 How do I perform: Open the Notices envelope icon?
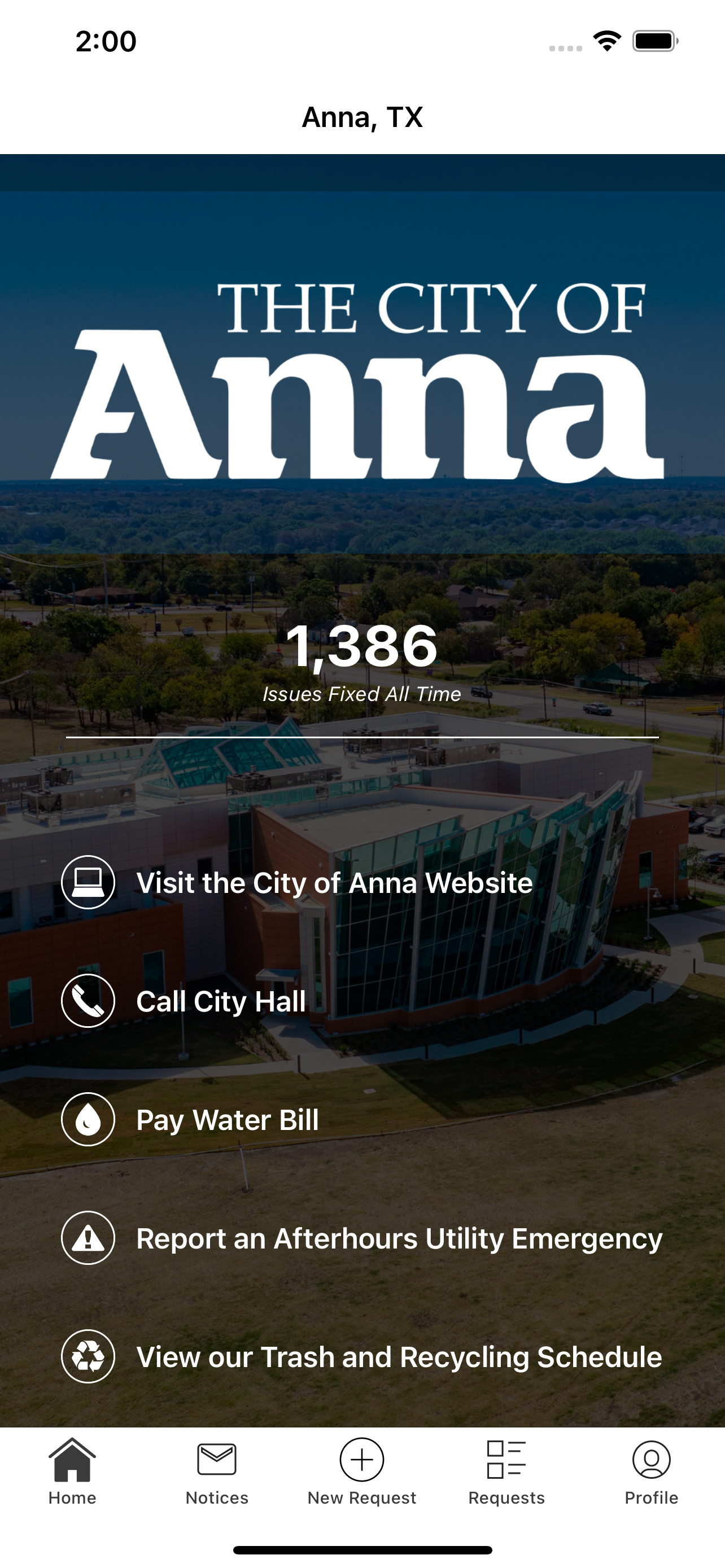tap(217, 1458)
